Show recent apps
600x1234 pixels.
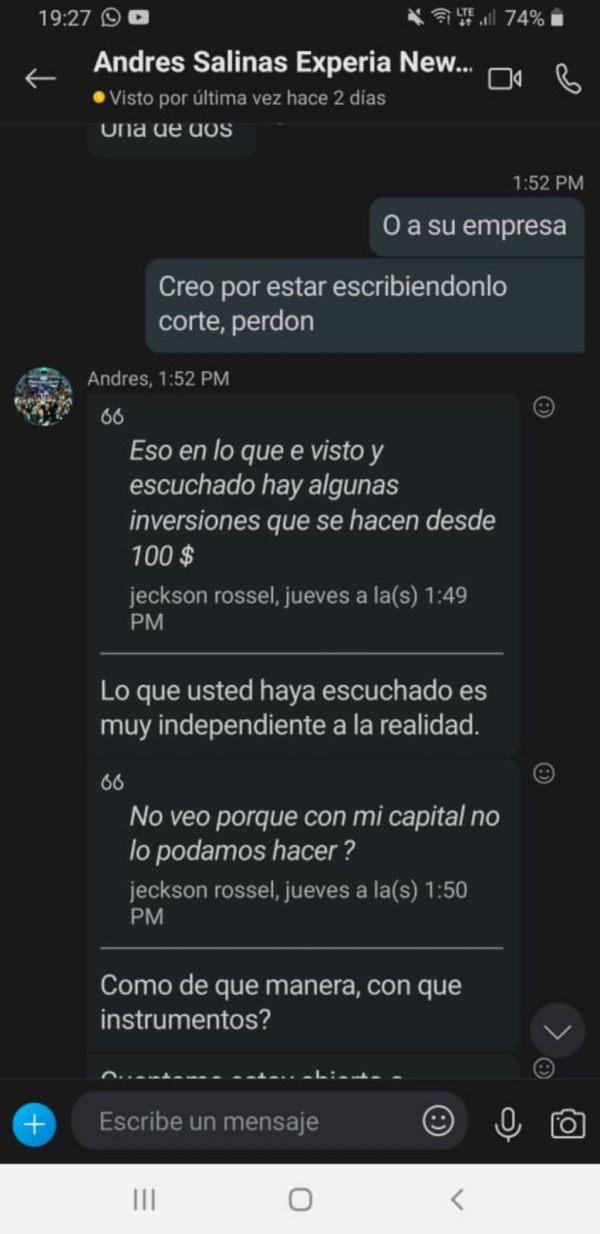coord(144,1199)
